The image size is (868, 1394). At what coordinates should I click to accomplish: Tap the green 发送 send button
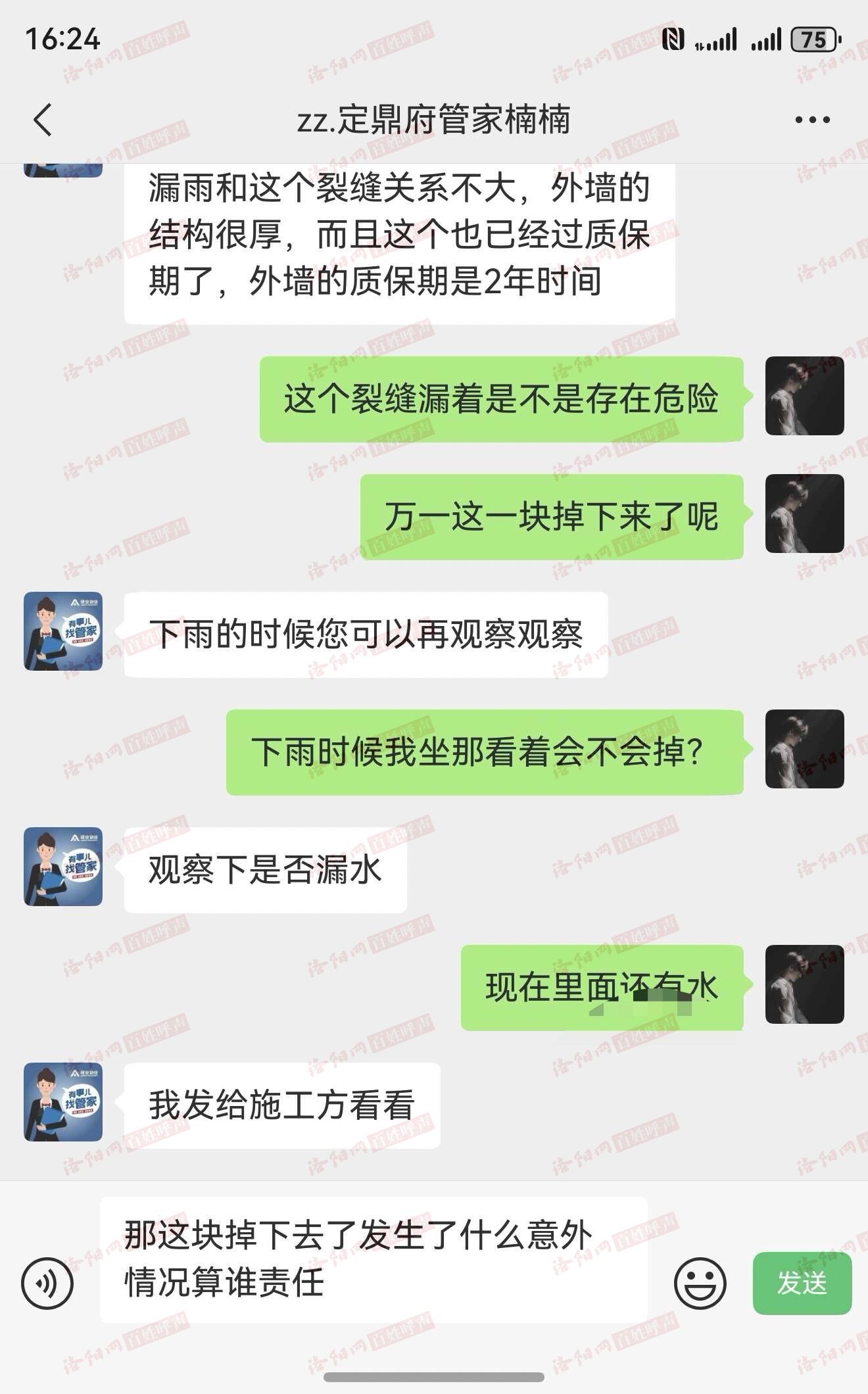802,1283
